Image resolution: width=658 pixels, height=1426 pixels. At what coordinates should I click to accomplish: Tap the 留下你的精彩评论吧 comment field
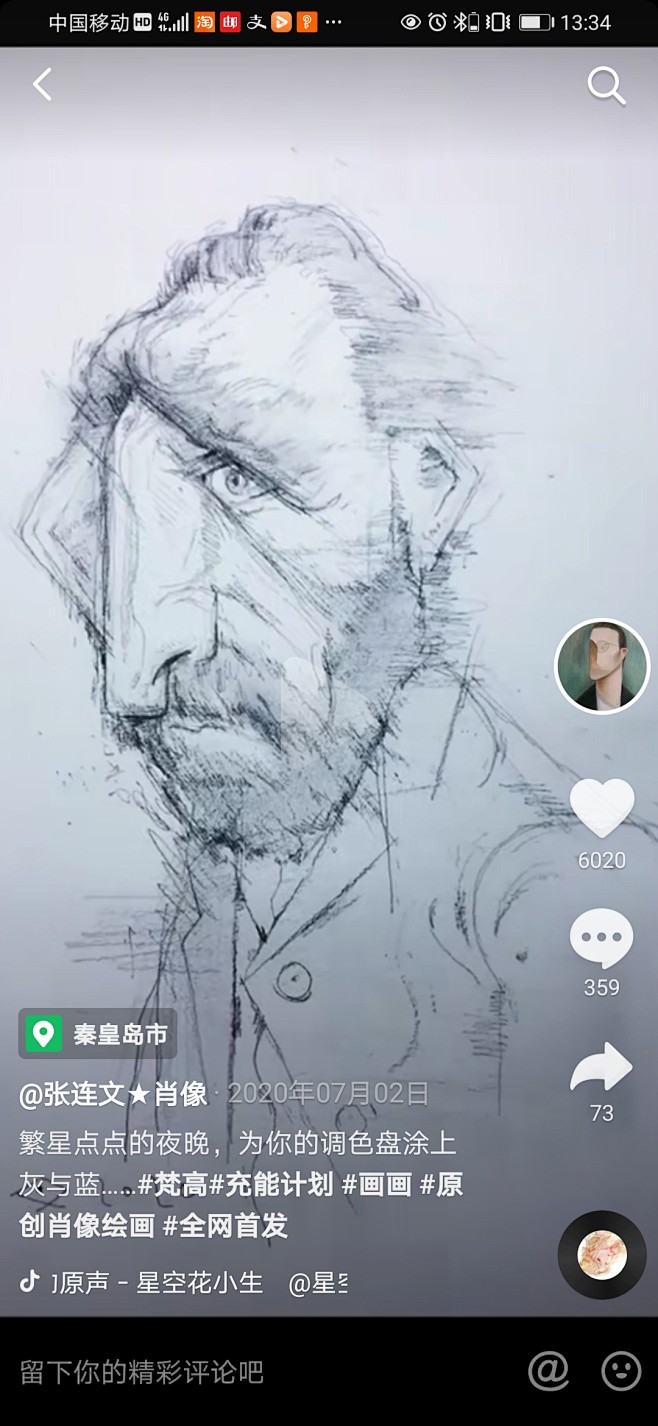143,1372
